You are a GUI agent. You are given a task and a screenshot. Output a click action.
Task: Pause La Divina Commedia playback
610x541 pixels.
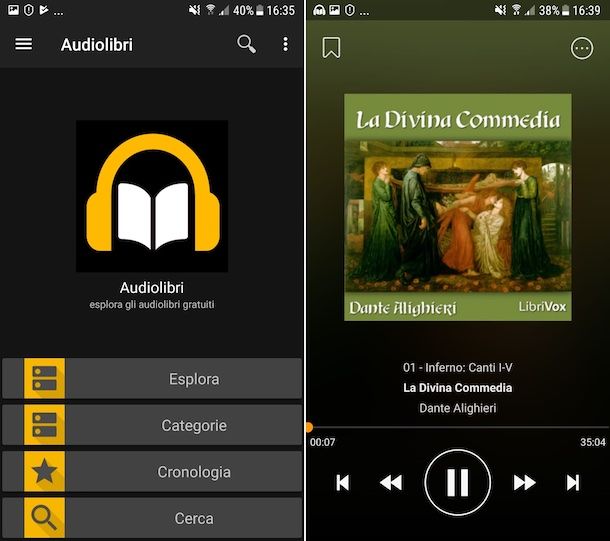pos(457,482)
